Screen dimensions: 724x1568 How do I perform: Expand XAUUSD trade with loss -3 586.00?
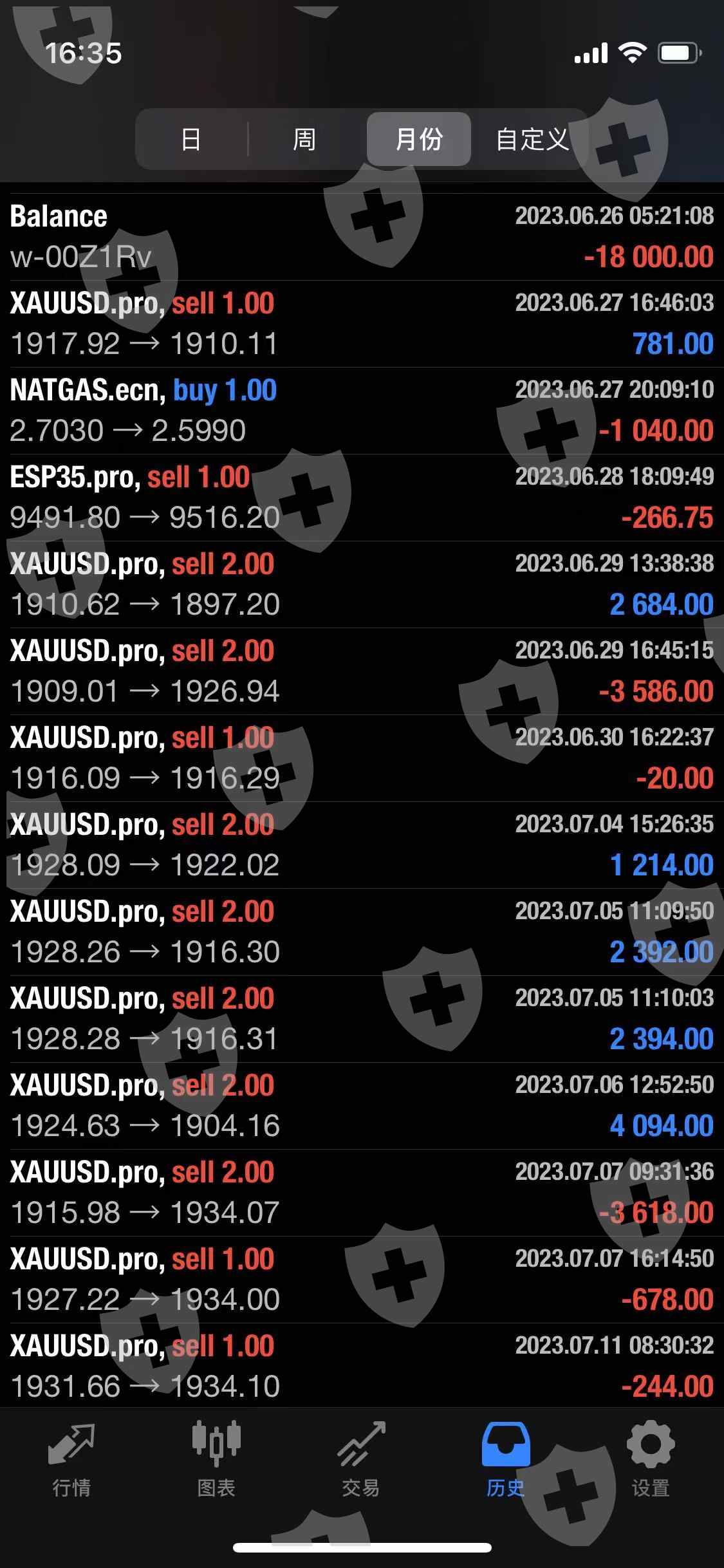pos(362,671)
